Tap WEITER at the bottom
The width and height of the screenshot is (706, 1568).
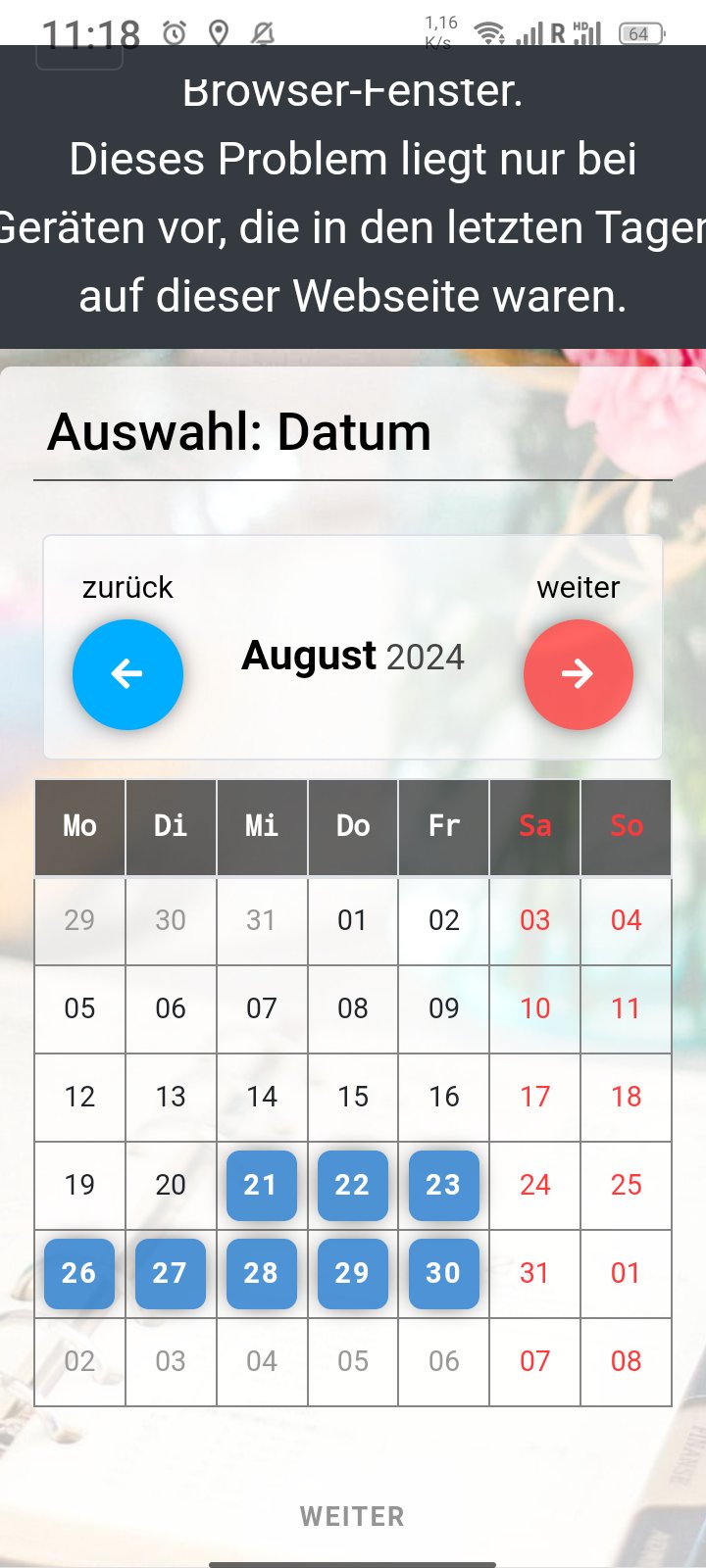(x=352, y=1516)
